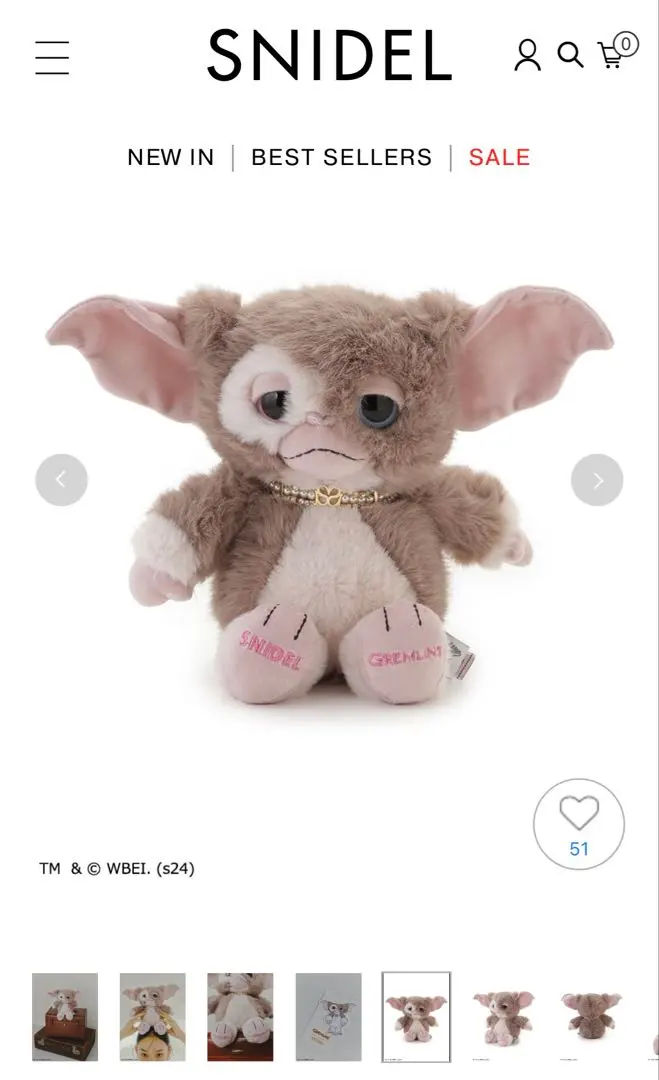The width and height of the screenshot is (659, 1080).
Task: Open the account profile icon
Action: (x=527, y=55)
